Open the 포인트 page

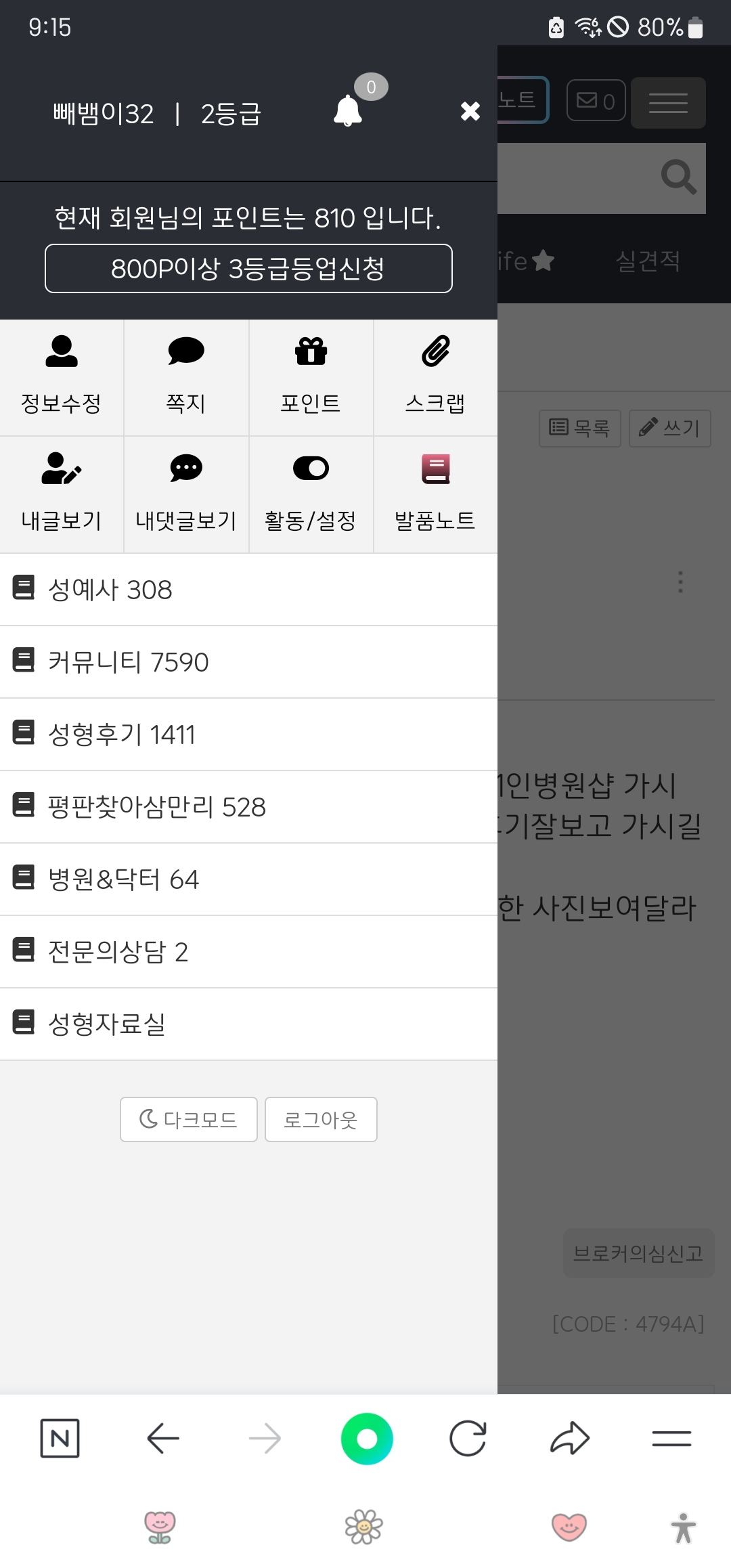[311, 377]
